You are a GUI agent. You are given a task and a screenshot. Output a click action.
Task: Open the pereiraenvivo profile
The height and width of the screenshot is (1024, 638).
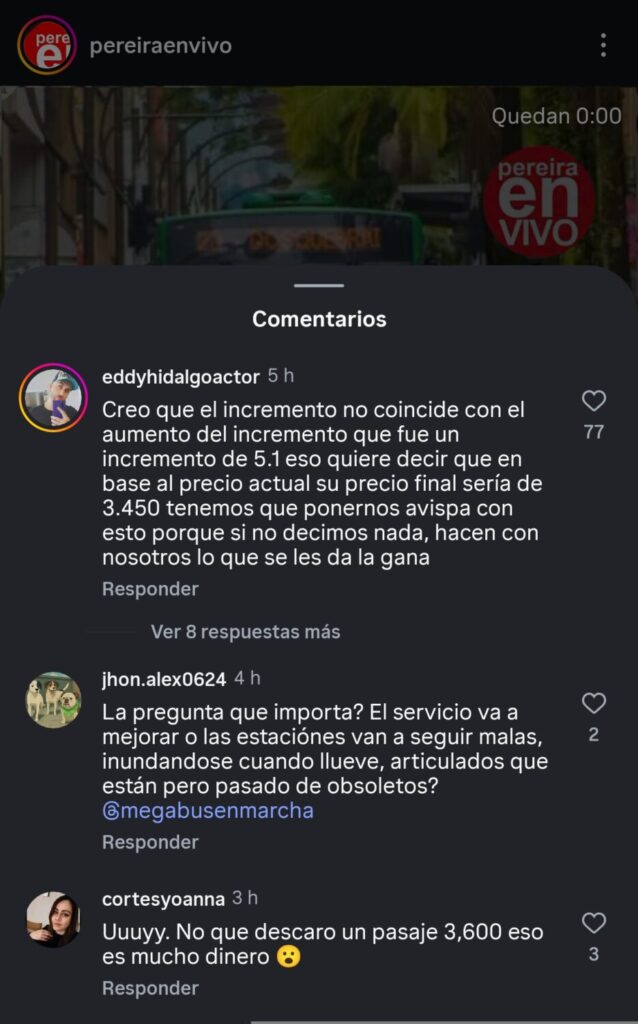(160, 46)
